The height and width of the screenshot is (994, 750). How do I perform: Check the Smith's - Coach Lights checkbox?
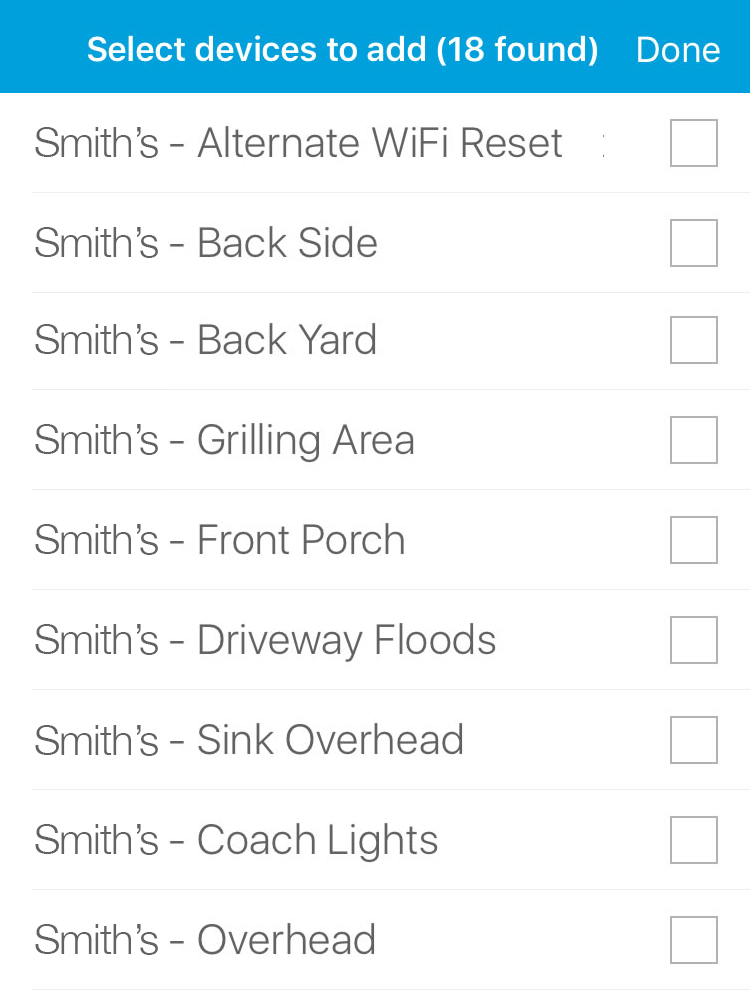coord(694,840)
